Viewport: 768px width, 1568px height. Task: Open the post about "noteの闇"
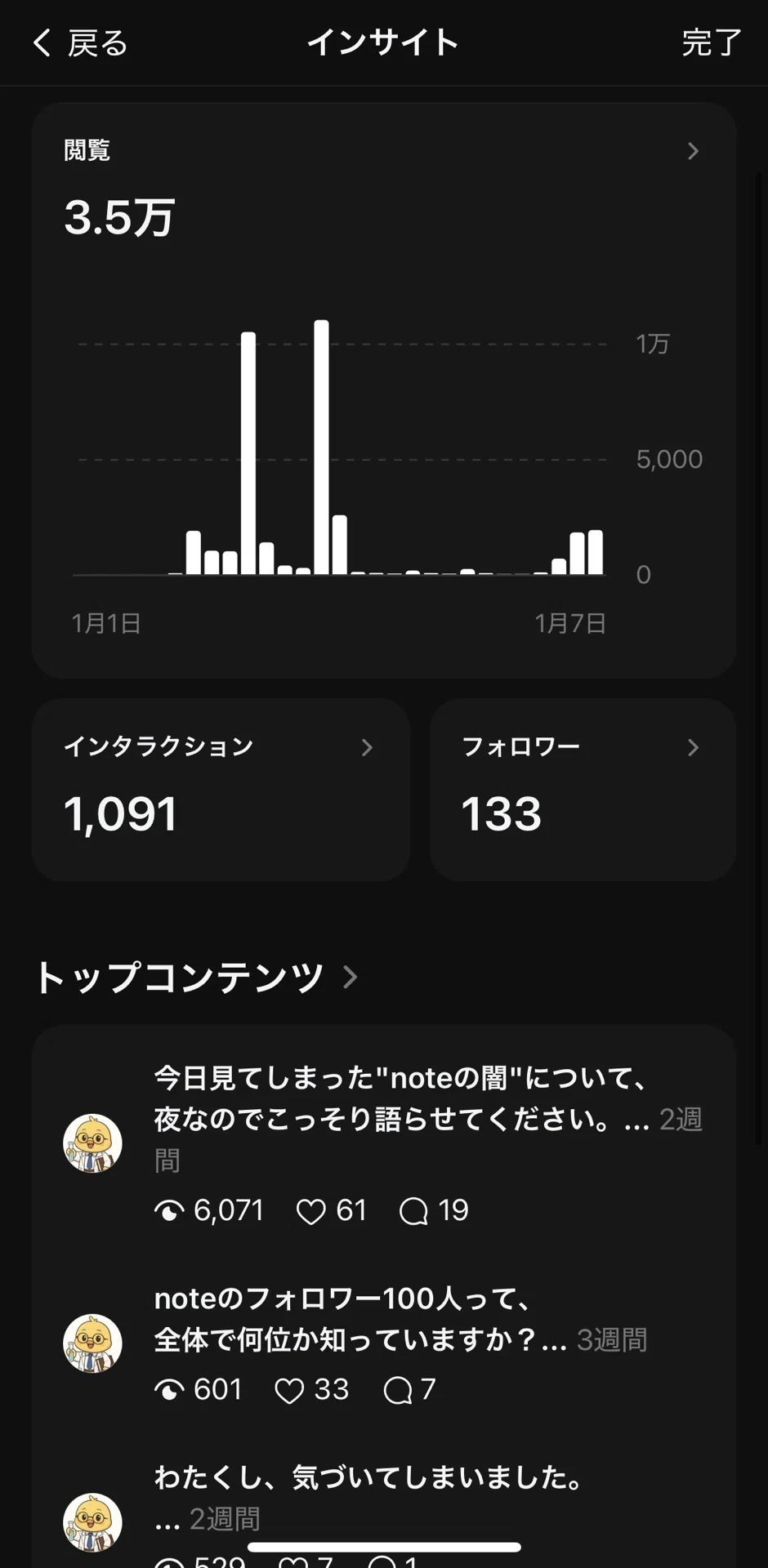(384, 1143)
